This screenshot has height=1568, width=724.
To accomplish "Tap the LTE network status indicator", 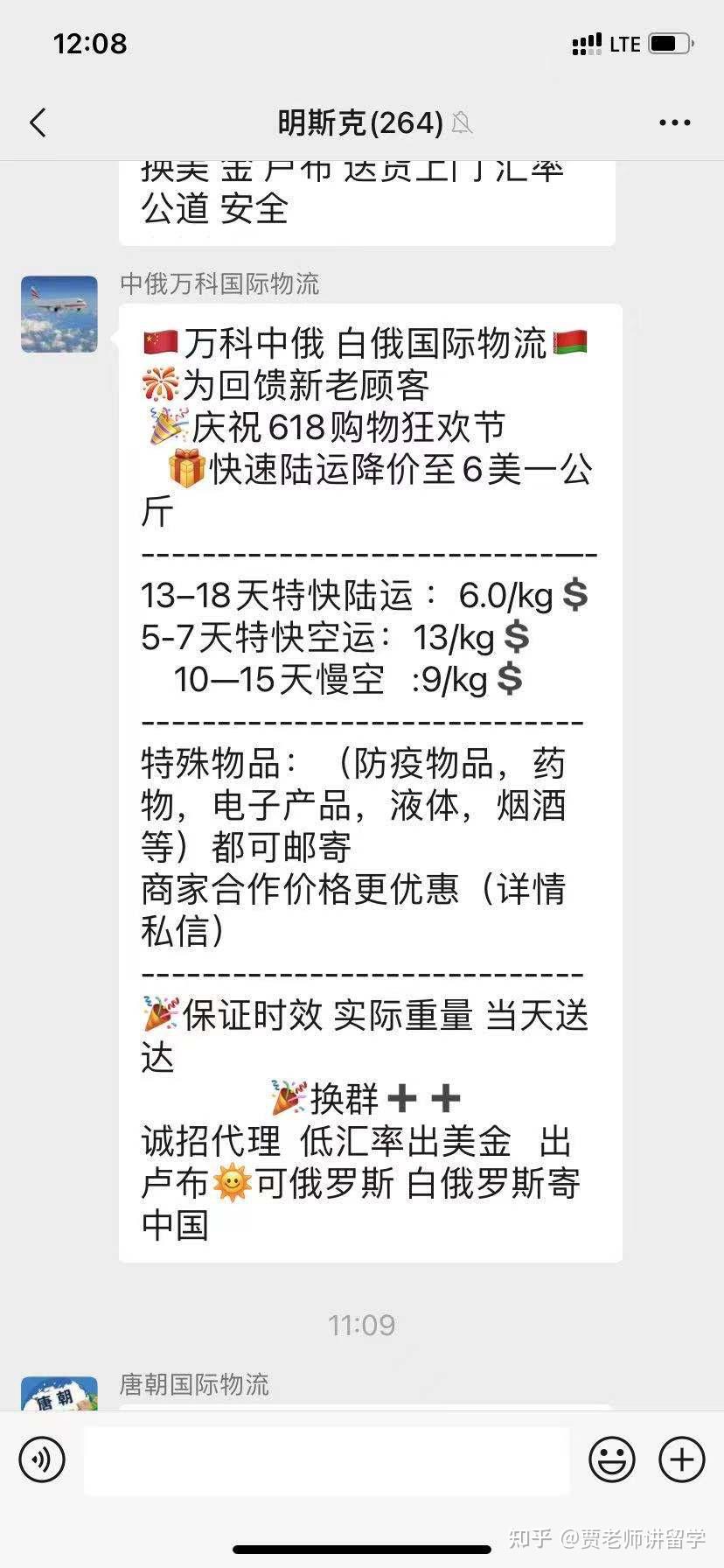I will pos(624,43).
